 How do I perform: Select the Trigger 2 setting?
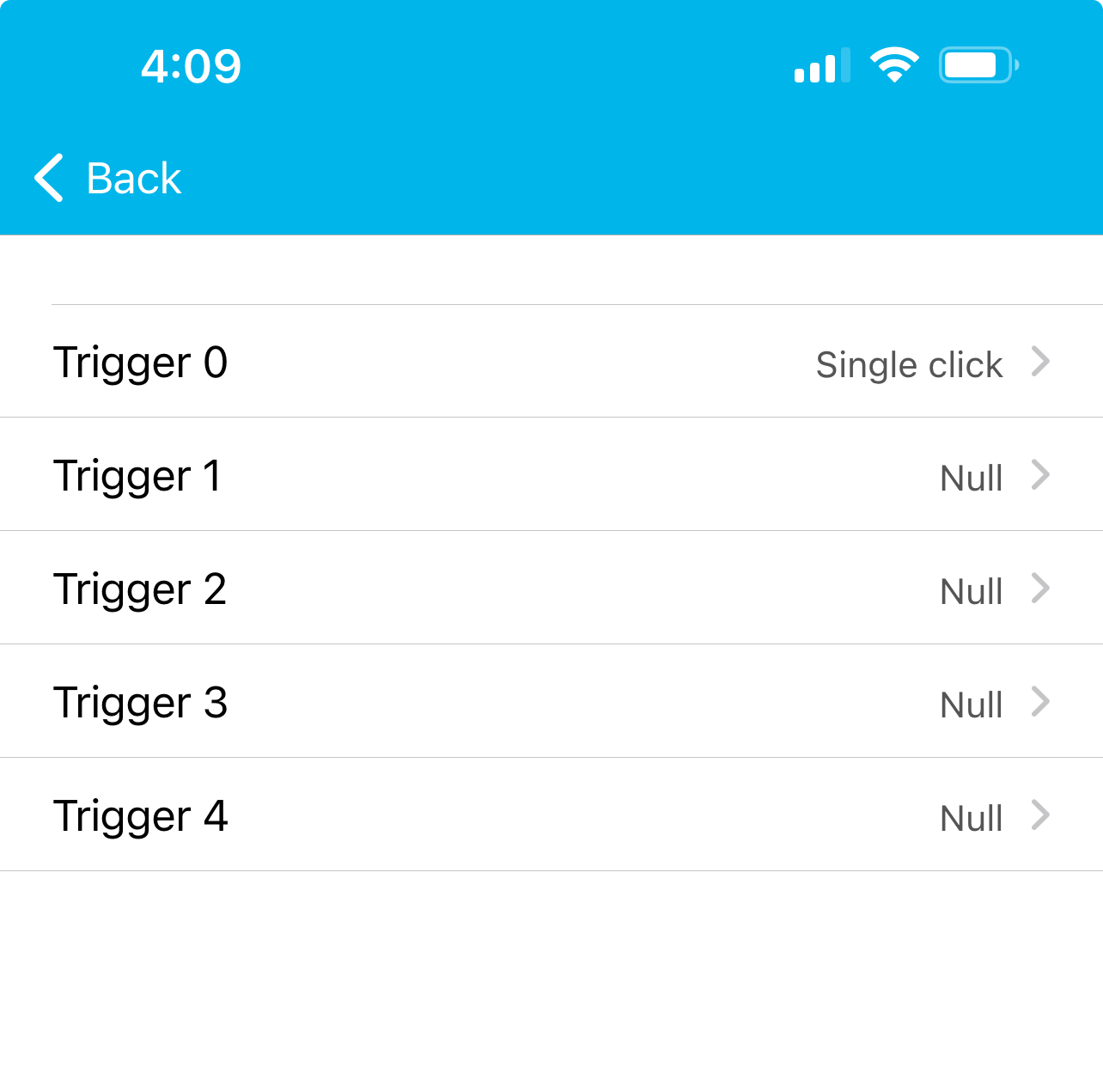point(551,589)
